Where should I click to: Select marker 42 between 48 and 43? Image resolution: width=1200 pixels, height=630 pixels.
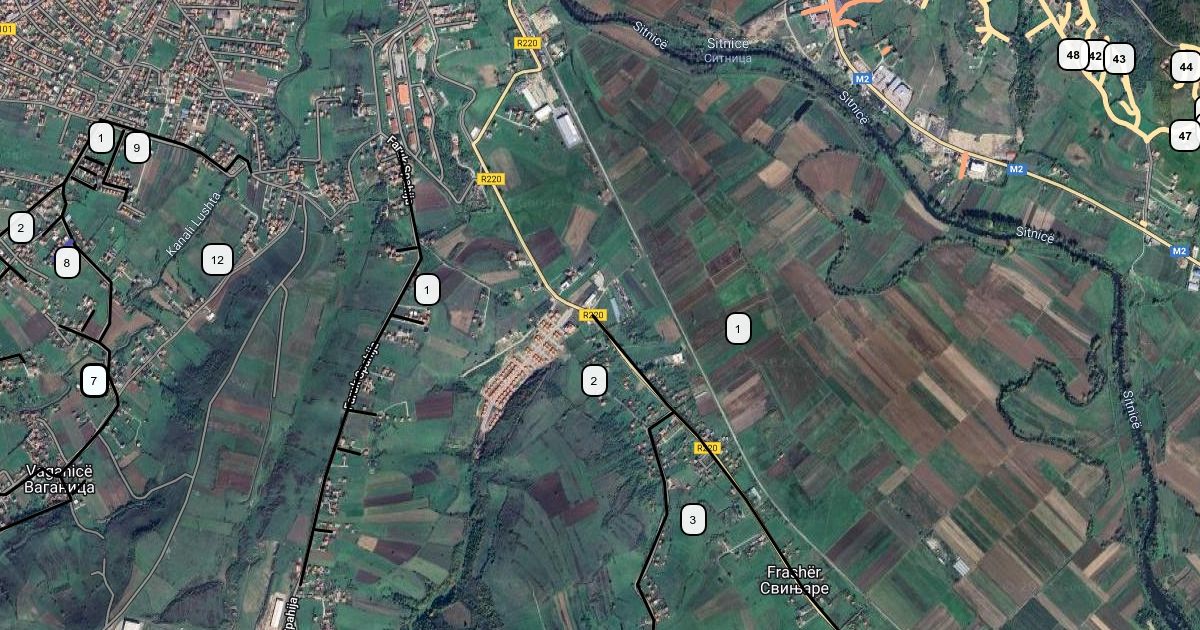coord(1096,56)
